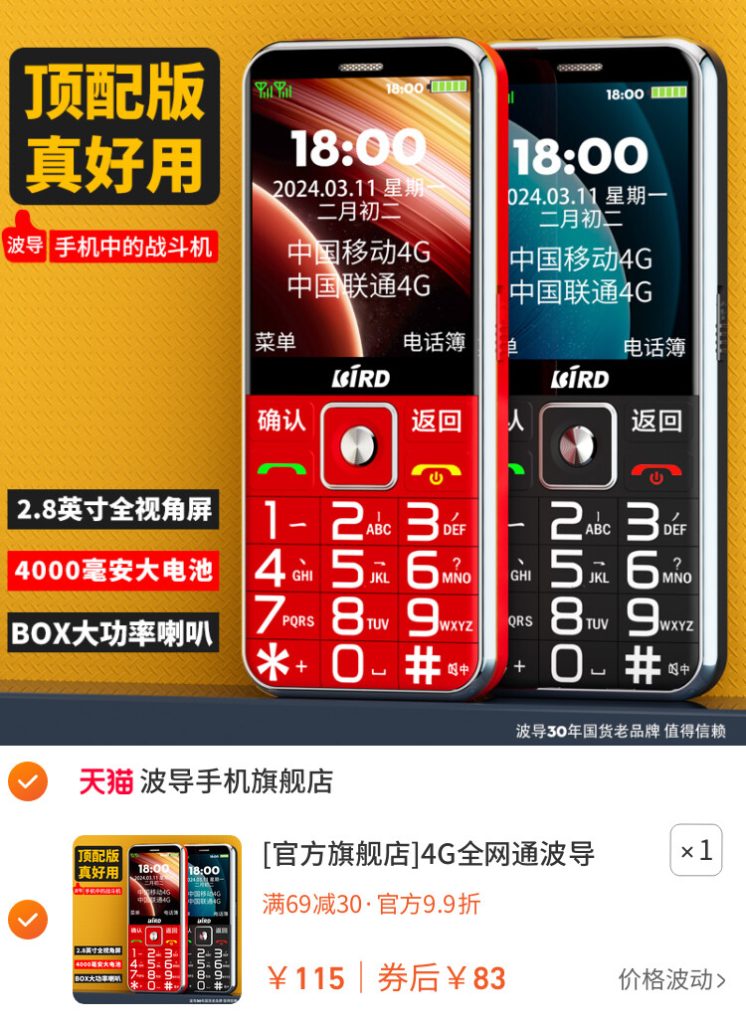Open the 波导手机旗舰店 store page
Viewport: 746px width, 1024px height.
tap(235, 781)
